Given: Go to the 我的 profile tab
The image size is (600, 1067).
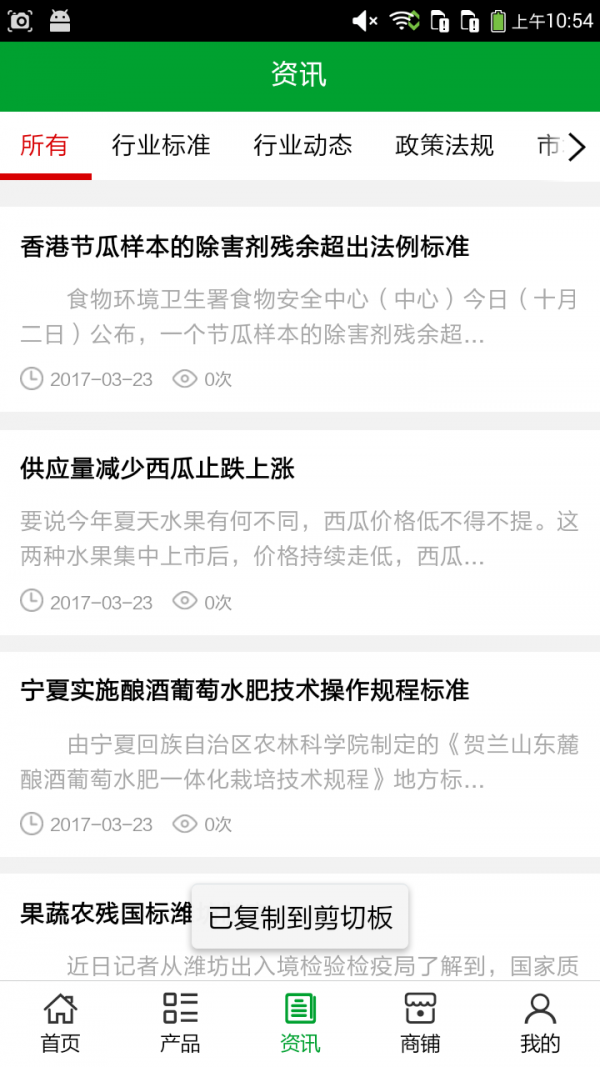Looking at the screenshot, I should (540, 1023).
